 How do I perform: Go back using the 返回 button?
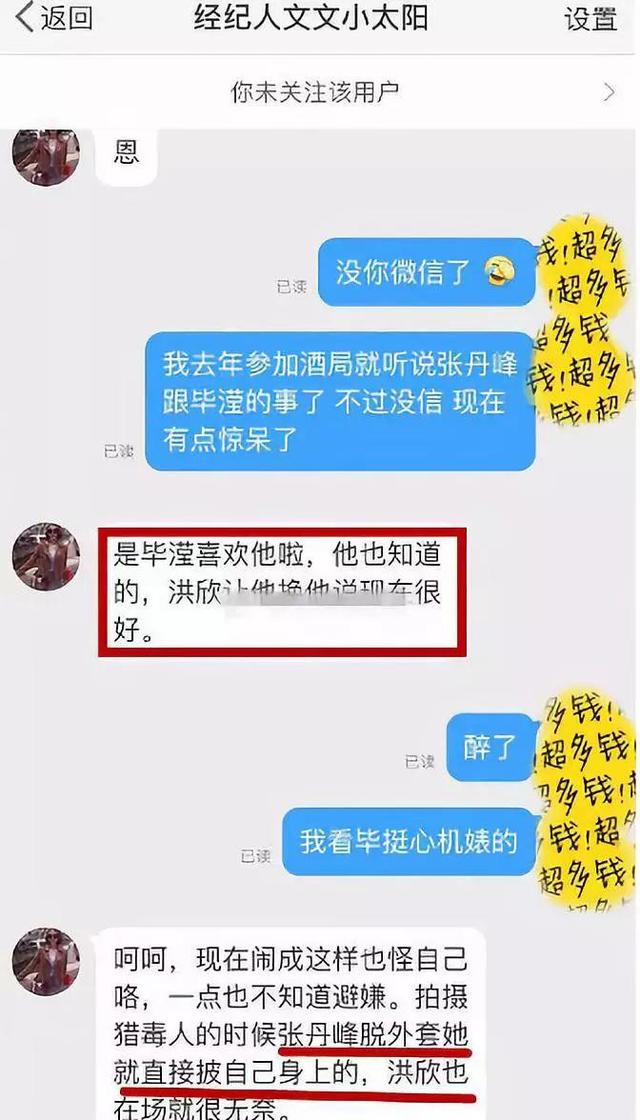pos(55,19)
